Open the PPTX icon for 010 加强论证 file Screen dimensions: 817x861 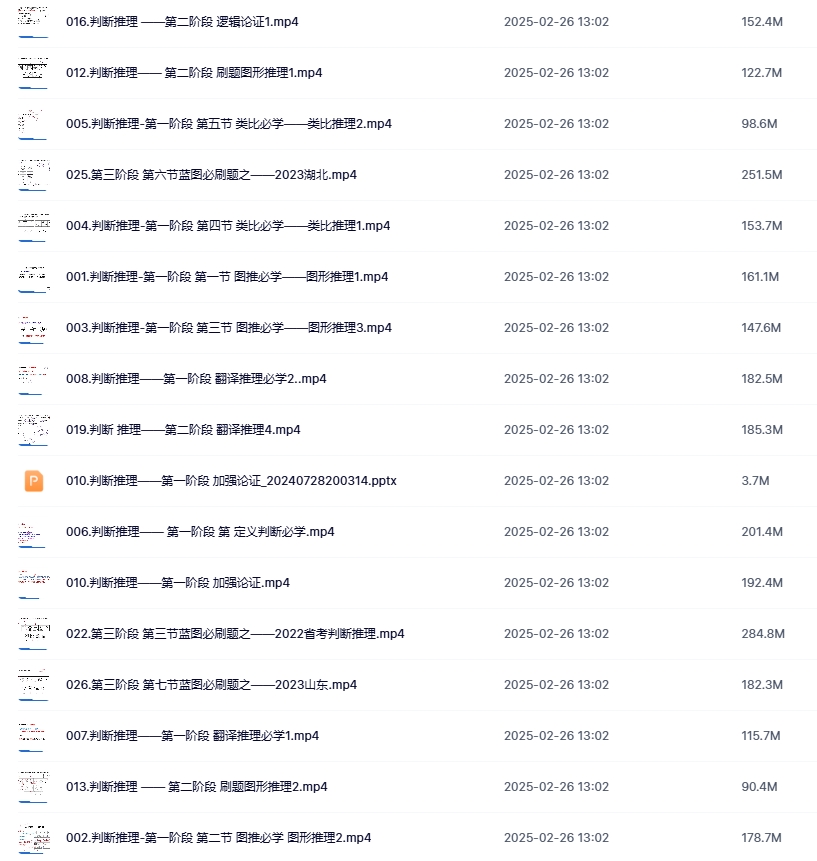pyautogui.click(x=33, y=481)
